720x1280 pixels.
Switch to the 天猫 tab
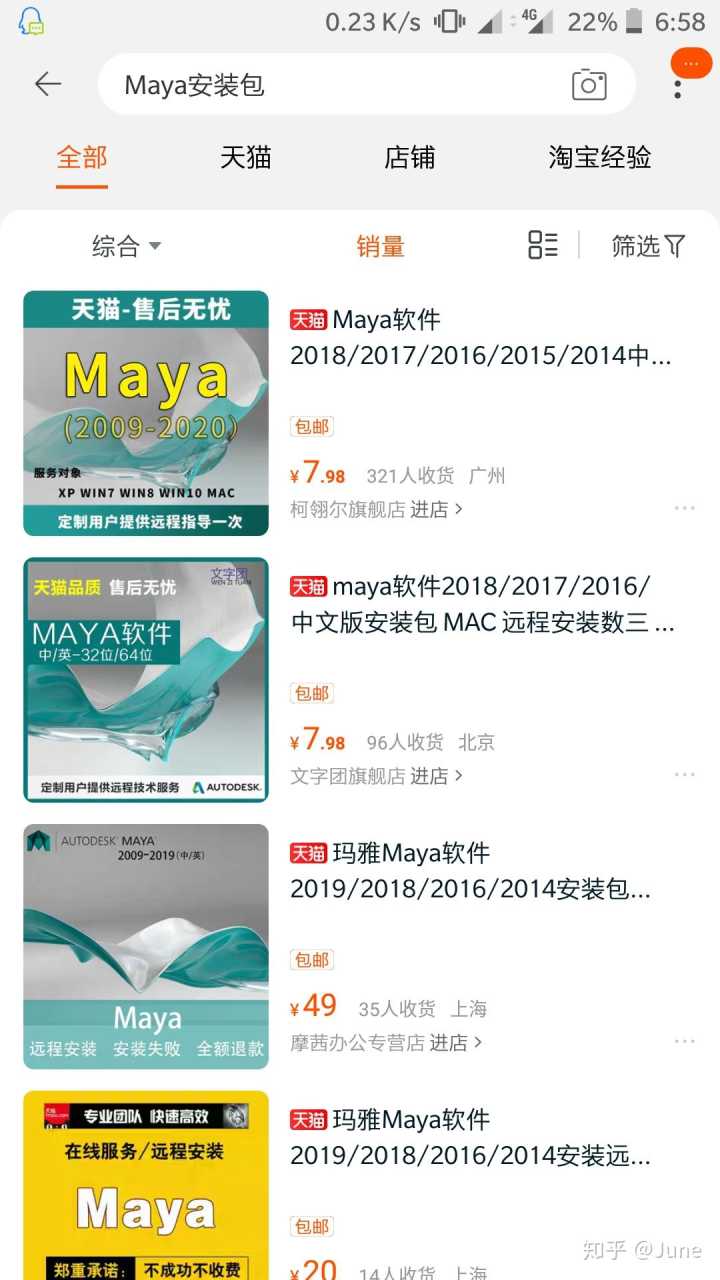(x=246, y=157)
